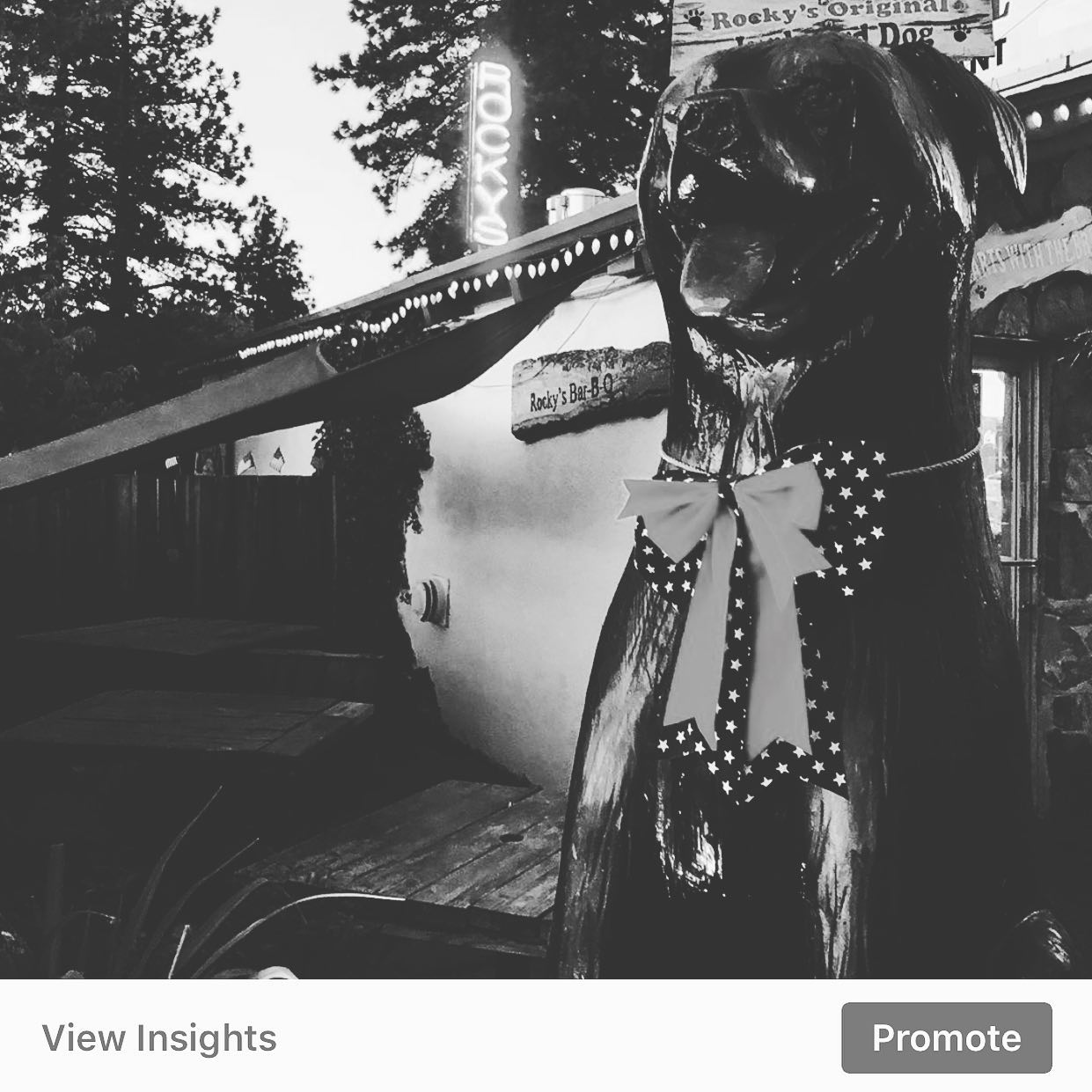
Task: Open View Insights for this post
Action: point(159,1038)
